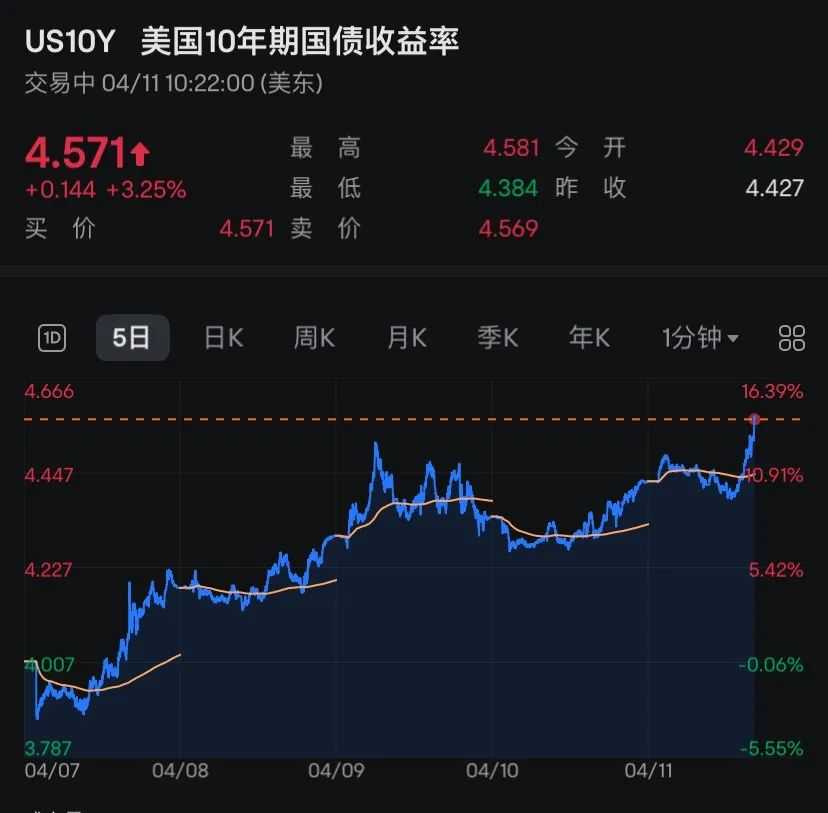The image size is (828, 813).
Task: View the 季K quarterly chart
Action: [x=497, y=338]
